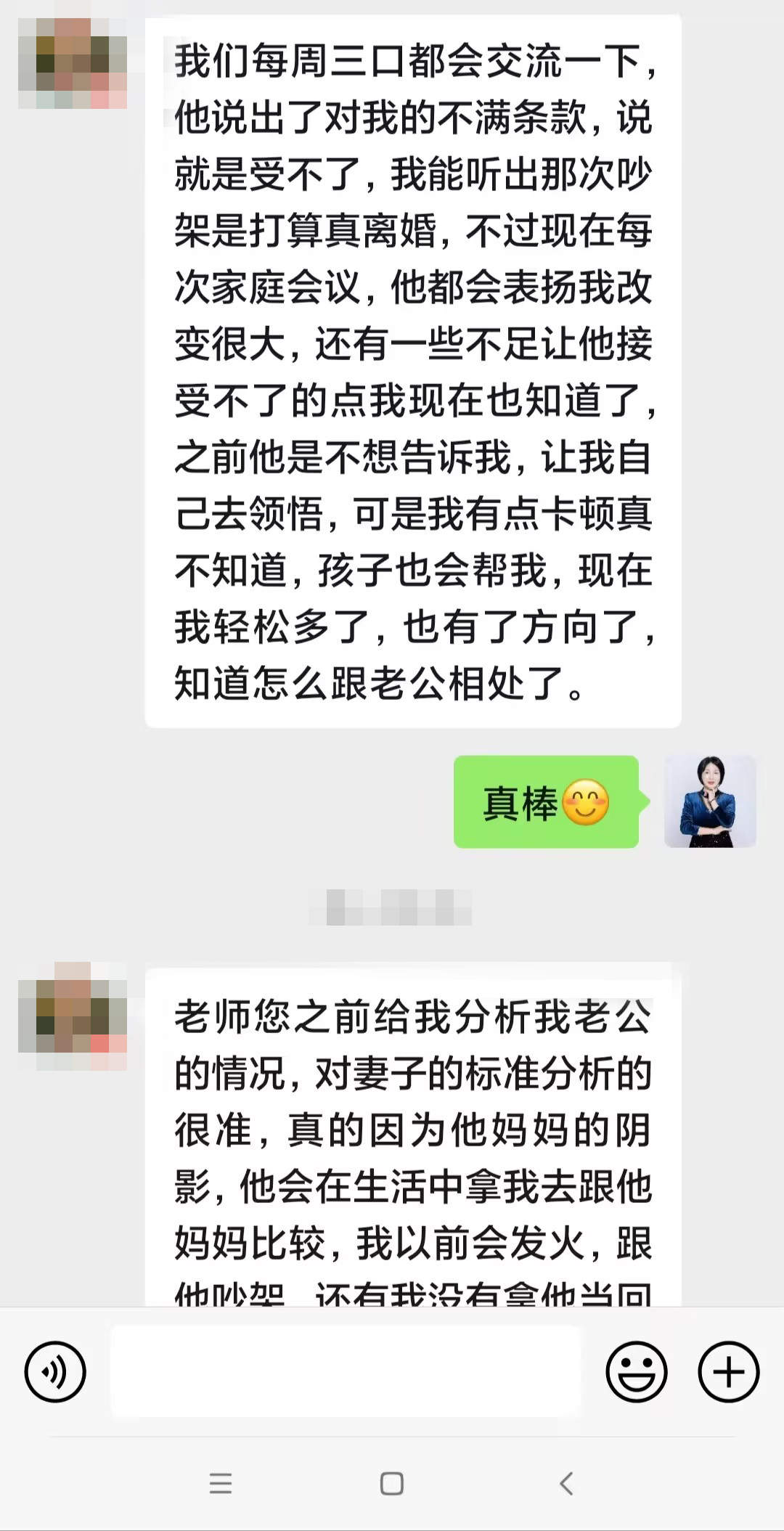The height and width of the screenshot is (1531, 784).
Task: Open the plus attachments menu
Action: click(x=728, y=1372)
